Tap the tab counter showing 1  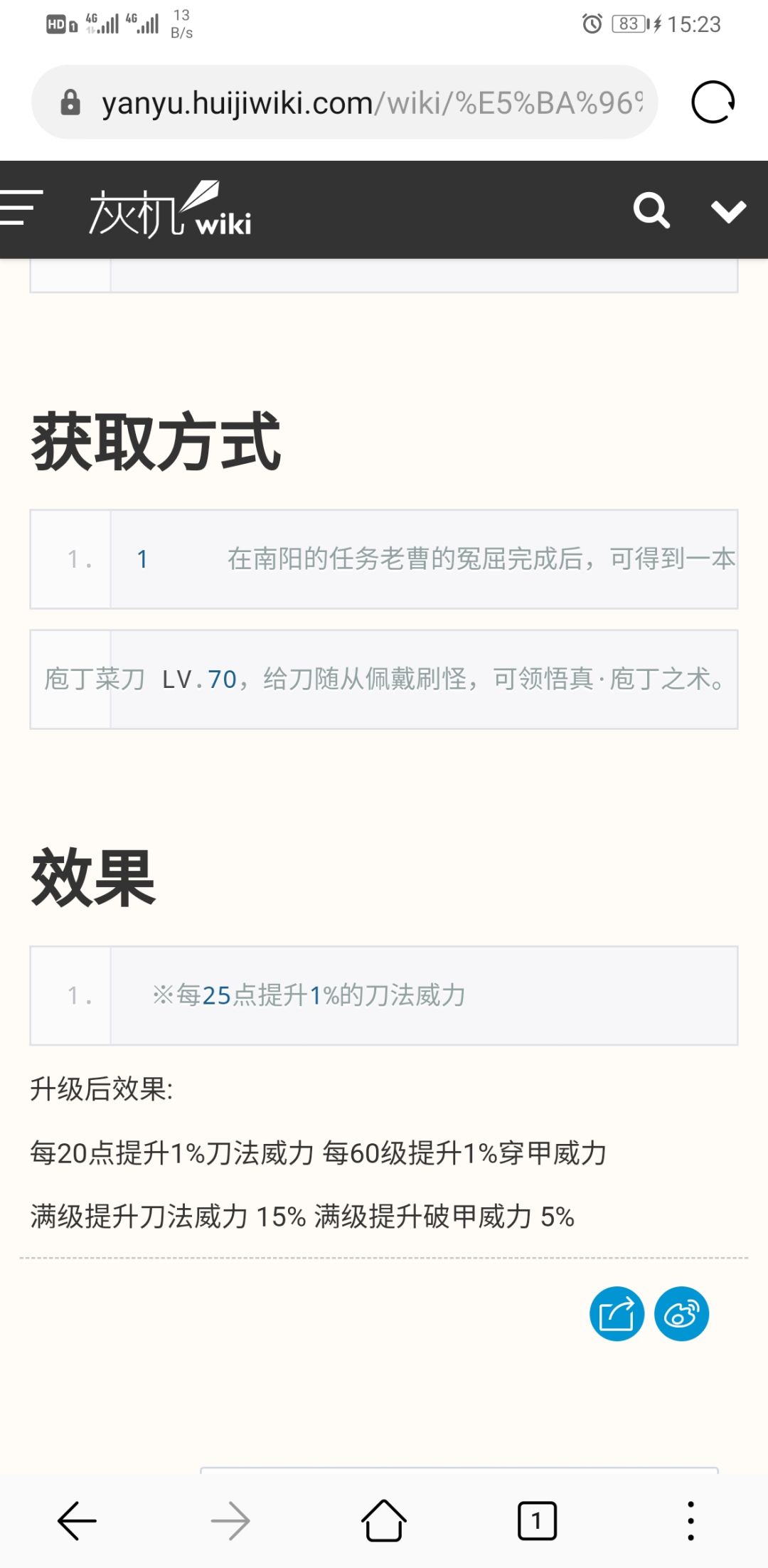click(537, 1521)
